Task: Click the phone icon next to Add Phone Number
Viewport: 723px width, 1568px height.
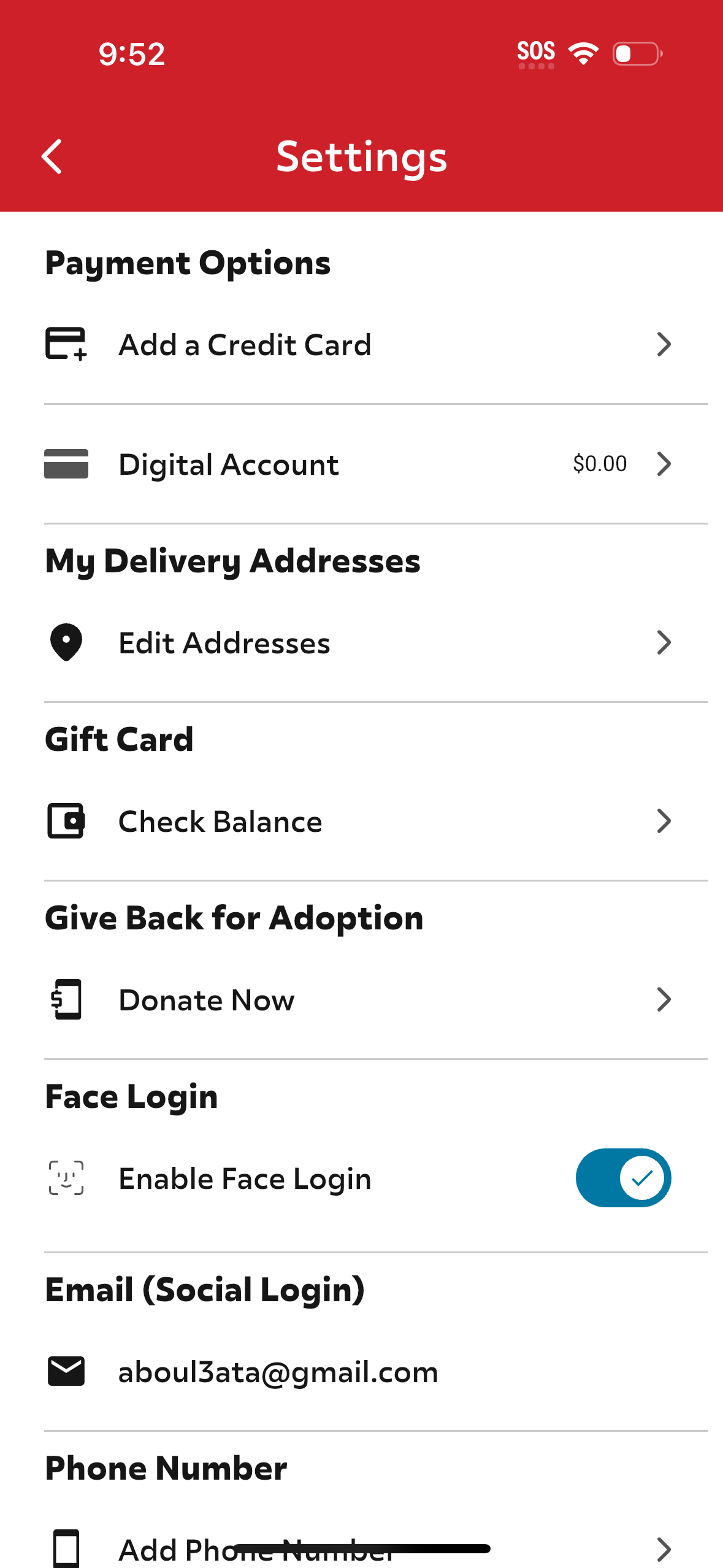Action: tap(66, 1550)
